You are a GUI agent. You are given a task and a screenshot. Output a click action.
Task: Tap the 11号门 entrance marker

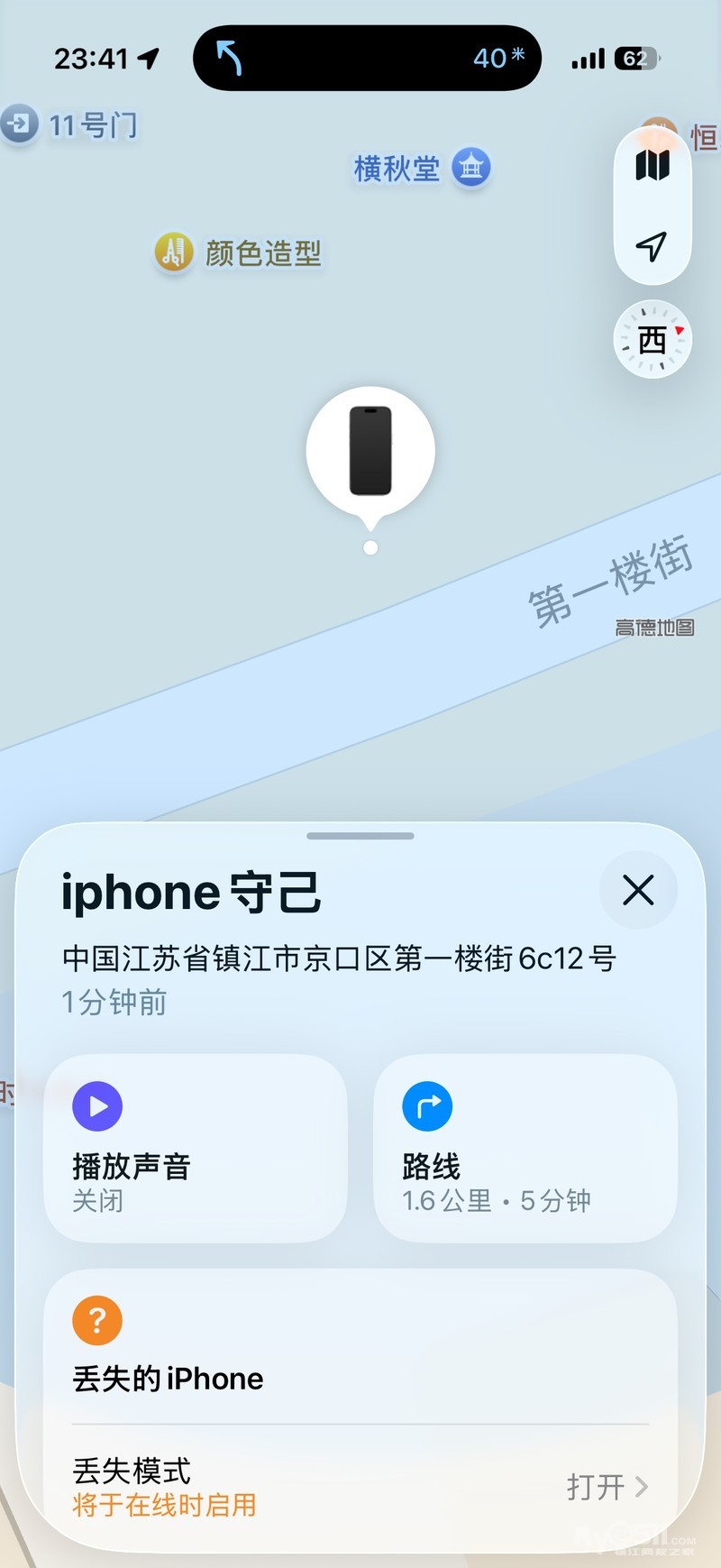[x=20, y=124]
